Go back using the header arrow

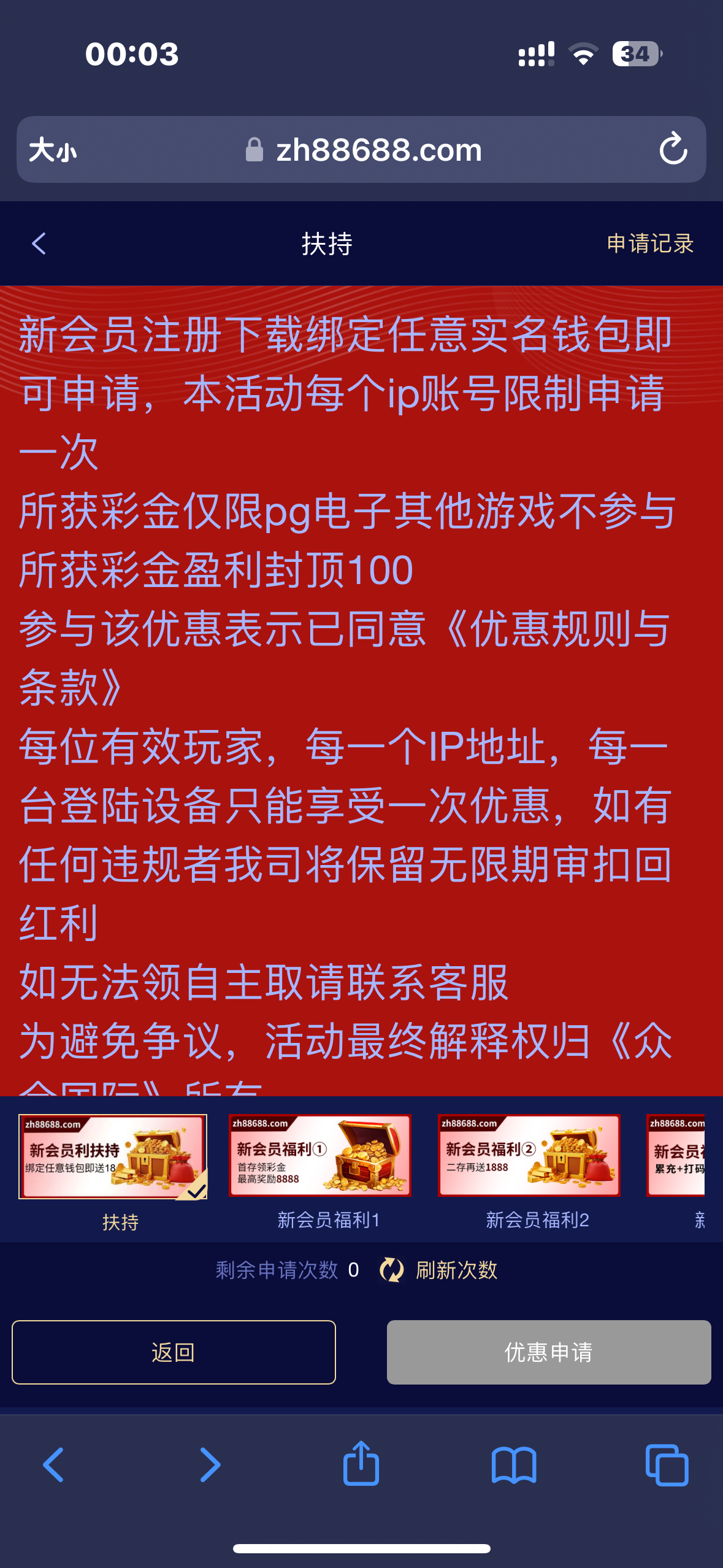(39, 244)
